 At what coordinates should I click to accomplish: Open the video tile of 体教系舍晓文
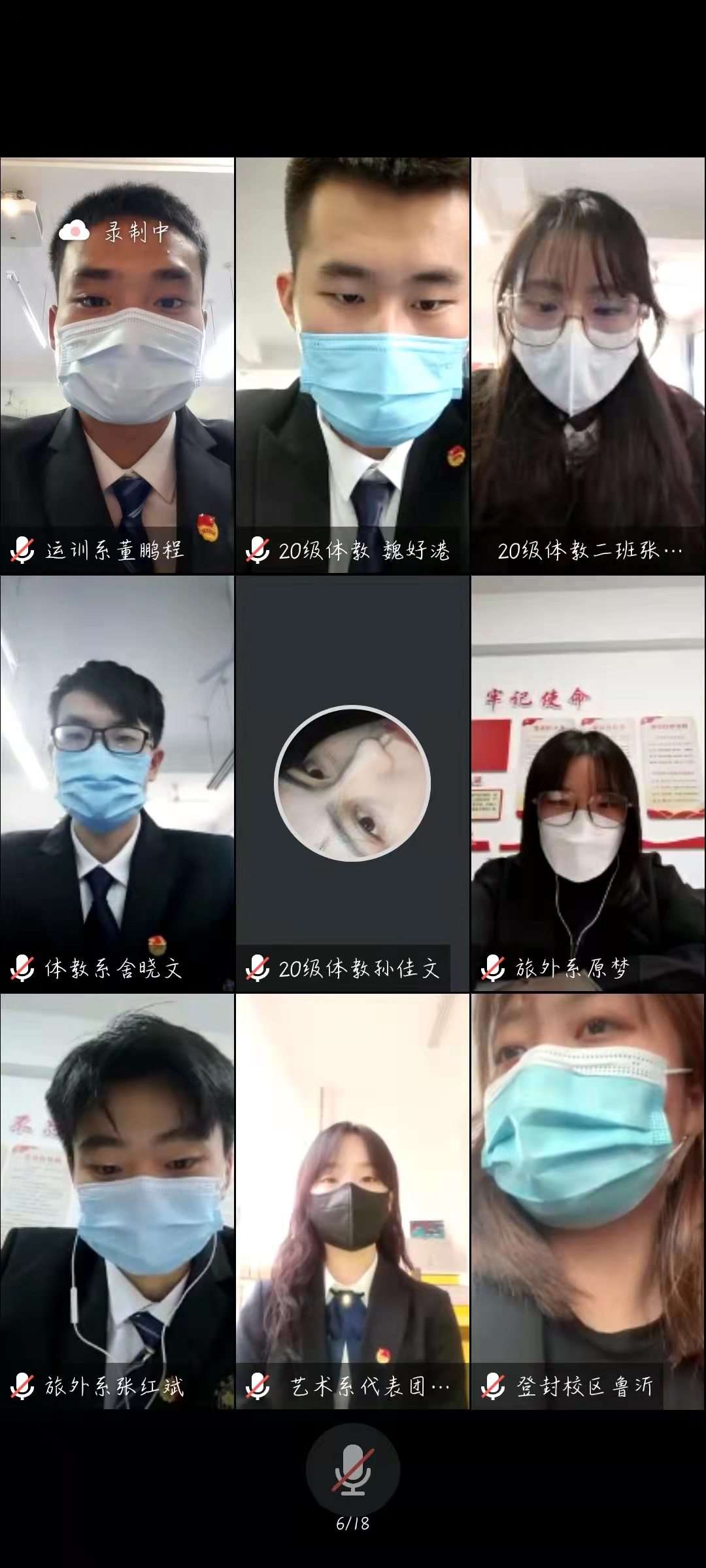(117, 784)
